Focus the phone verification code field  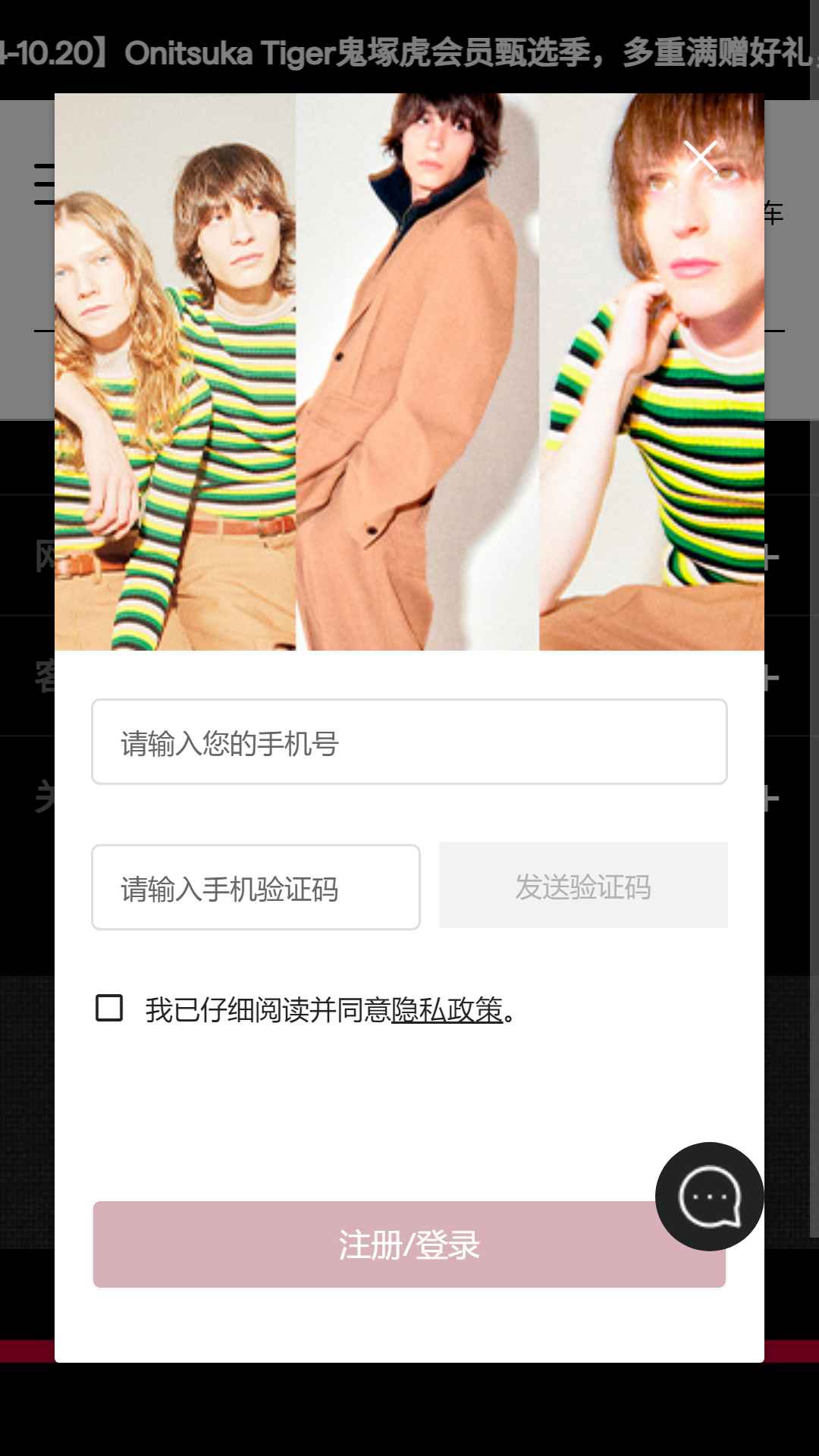pos(256,887)
